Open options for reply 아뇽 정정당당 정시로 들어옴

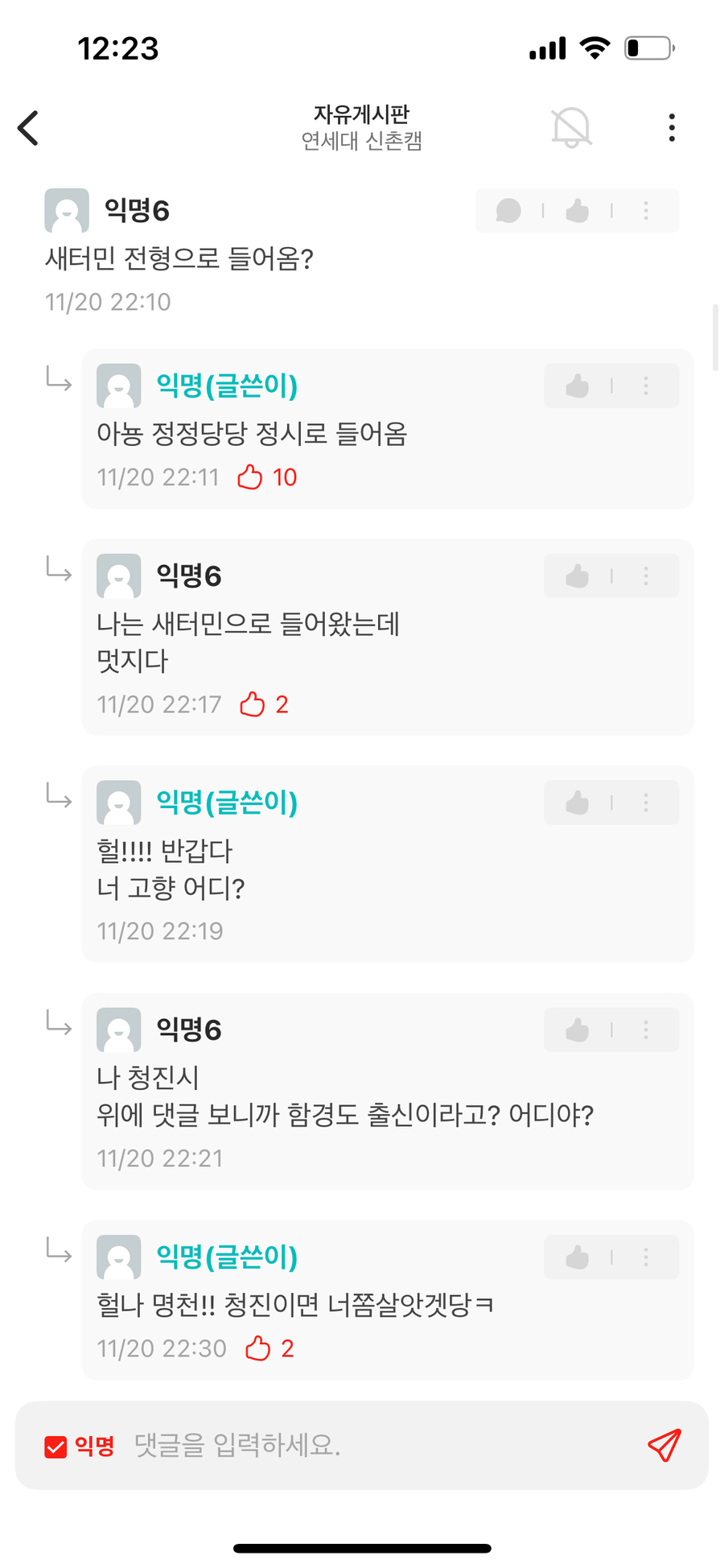pos(646,386)
